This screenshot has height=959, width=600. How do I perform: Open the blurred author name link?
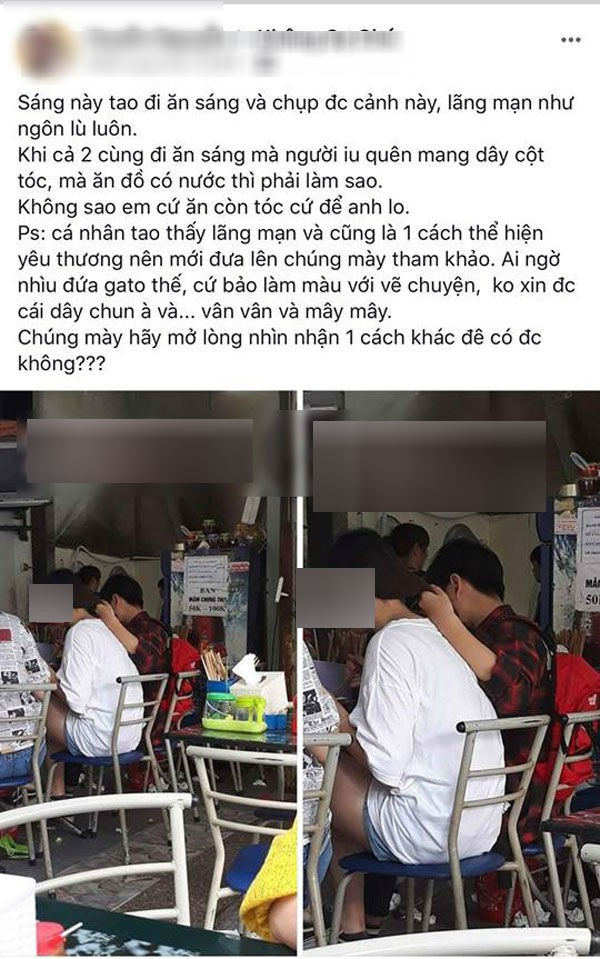pyautogui.click(x=240, y=39)
